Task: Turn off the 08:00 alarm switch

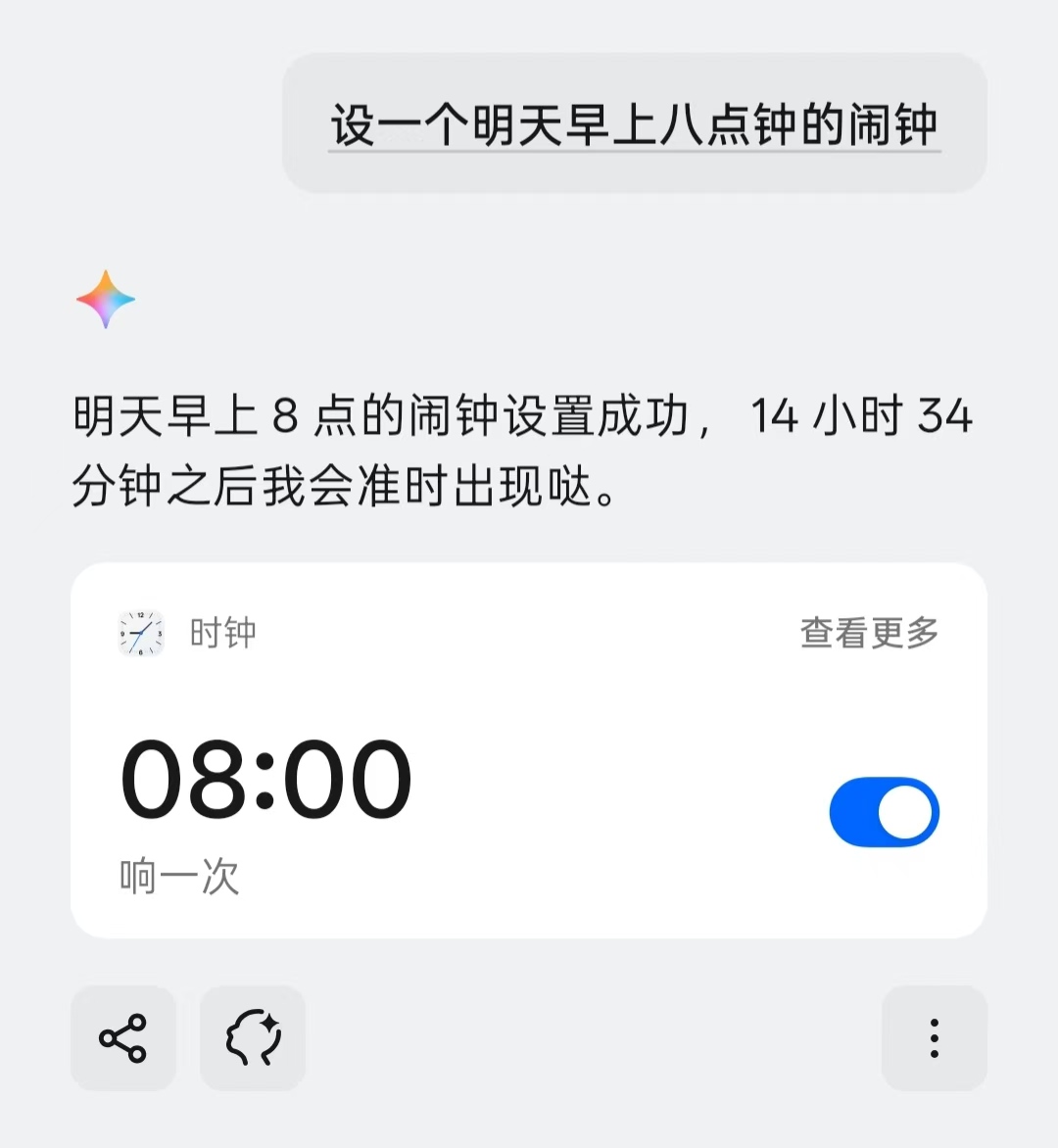Action: pos(884,812)
